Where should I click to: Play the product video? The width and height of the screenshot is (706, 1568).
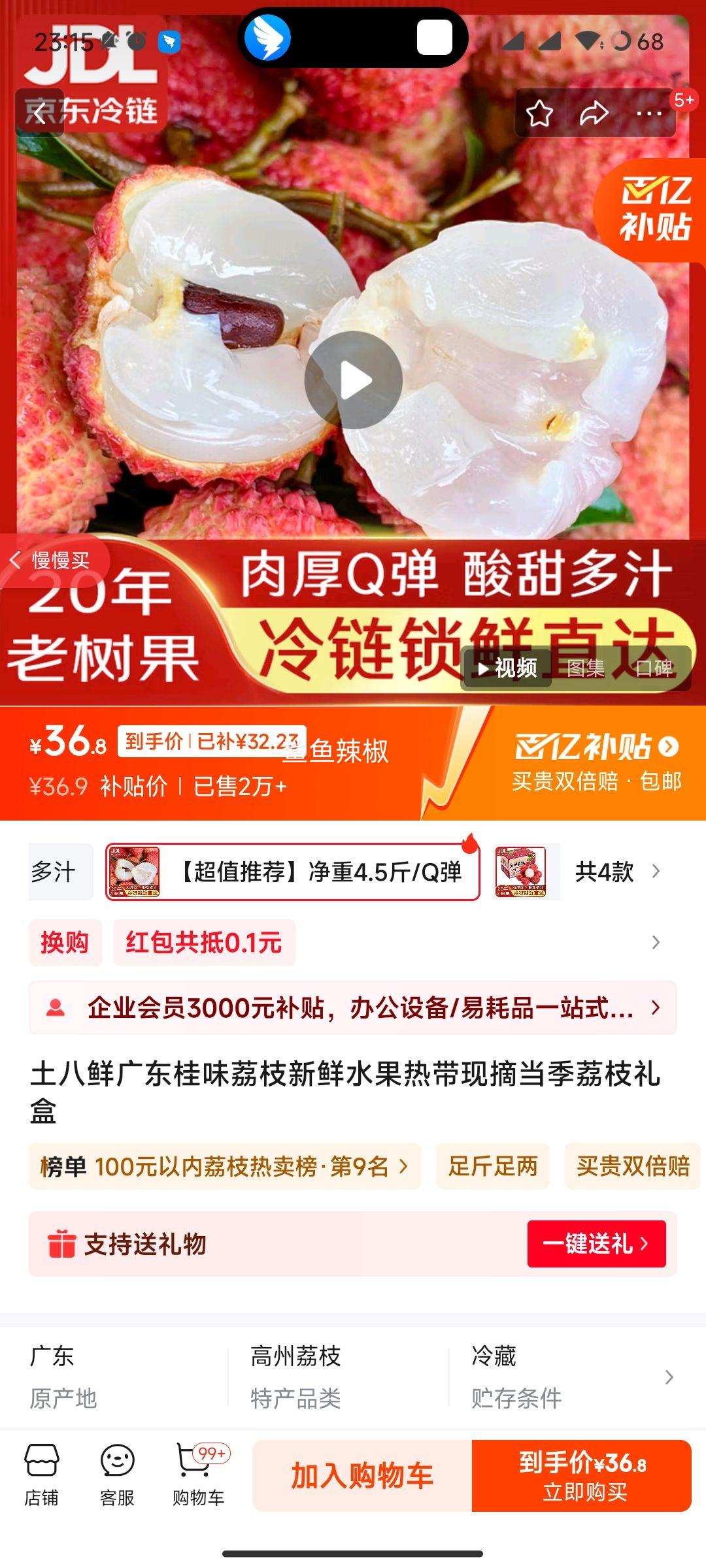click(353, 380)
